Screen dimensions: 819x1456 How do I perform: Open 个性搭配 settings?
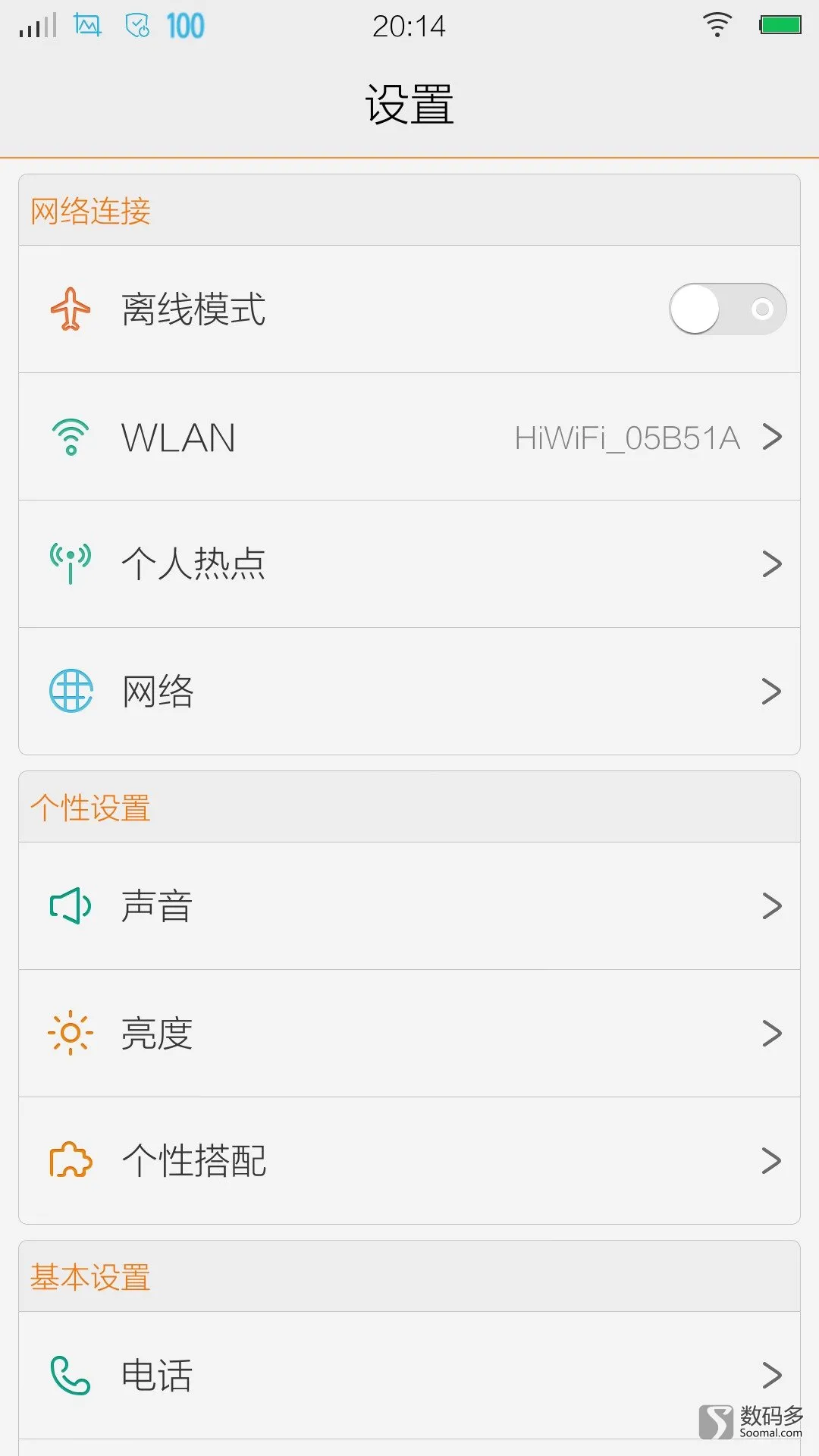pyautogui.click(x=409, y=1161)
